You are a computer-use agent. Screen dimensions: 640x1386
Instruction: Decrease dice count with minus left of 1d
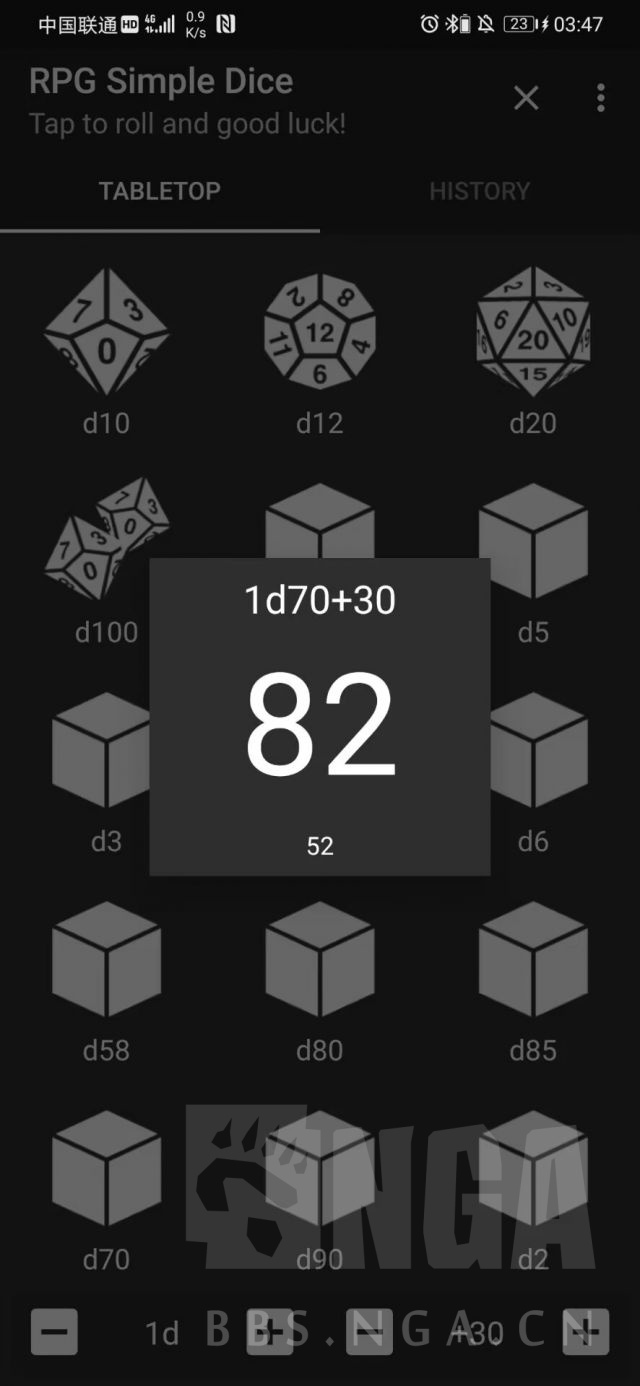54,1332
